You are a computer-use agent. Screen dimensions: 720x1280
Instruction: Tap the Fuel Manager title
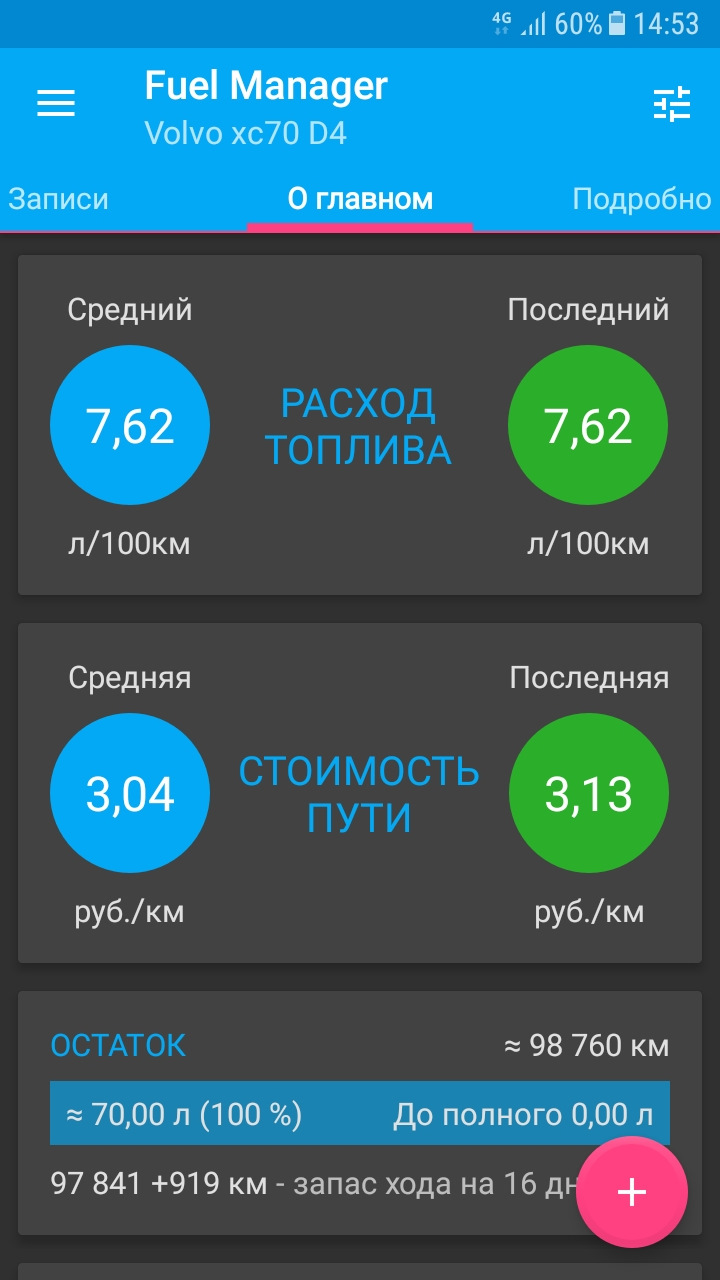pyautogui.click(x=267, y=86)
